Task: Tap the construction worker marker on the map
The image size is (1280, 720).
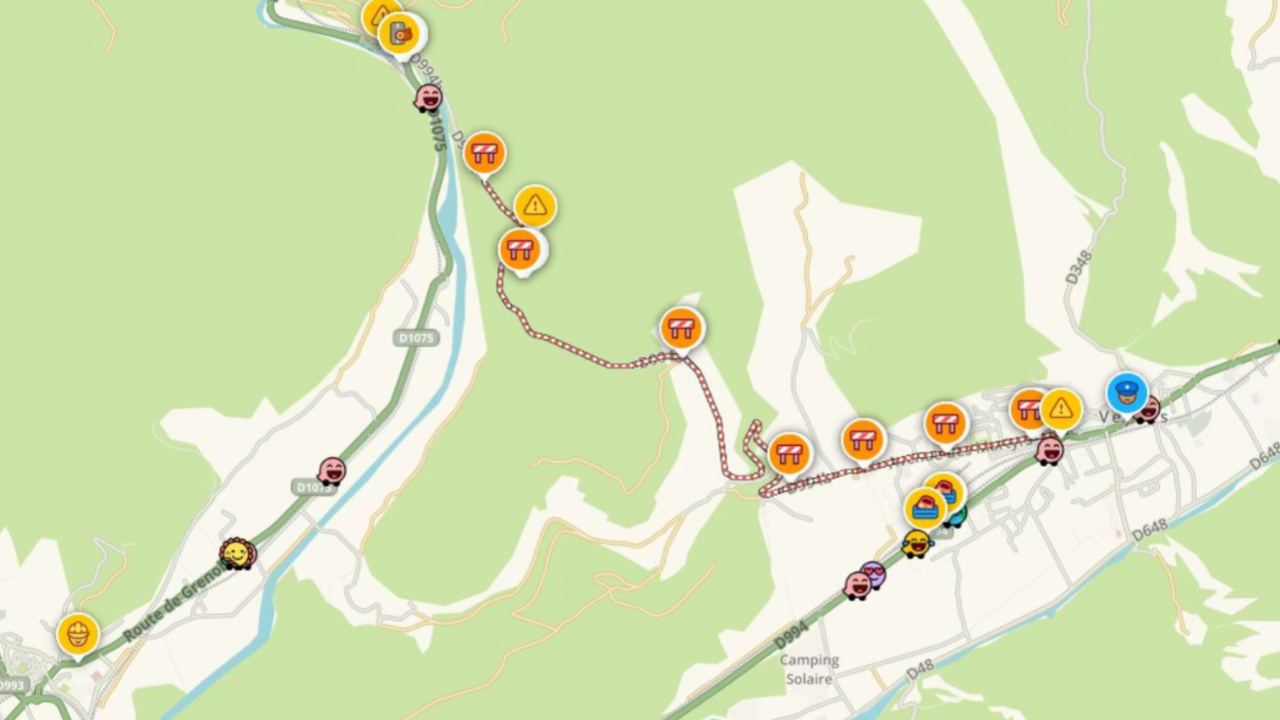Action: click(x=78, y=633)
